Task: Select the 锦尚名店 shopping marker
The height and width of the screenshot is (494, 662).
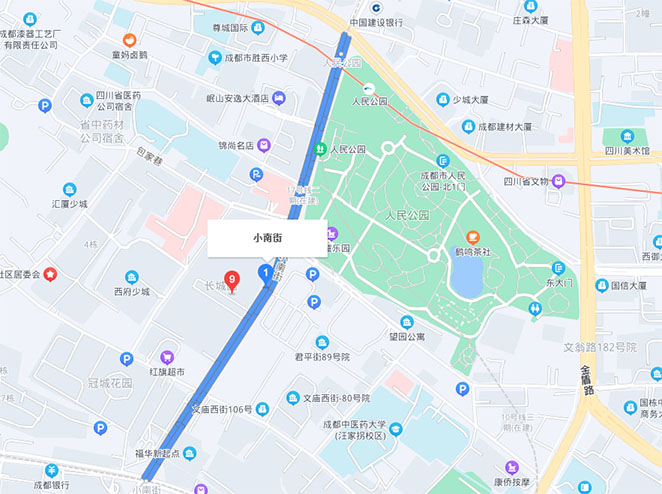Action: point(264,145)
